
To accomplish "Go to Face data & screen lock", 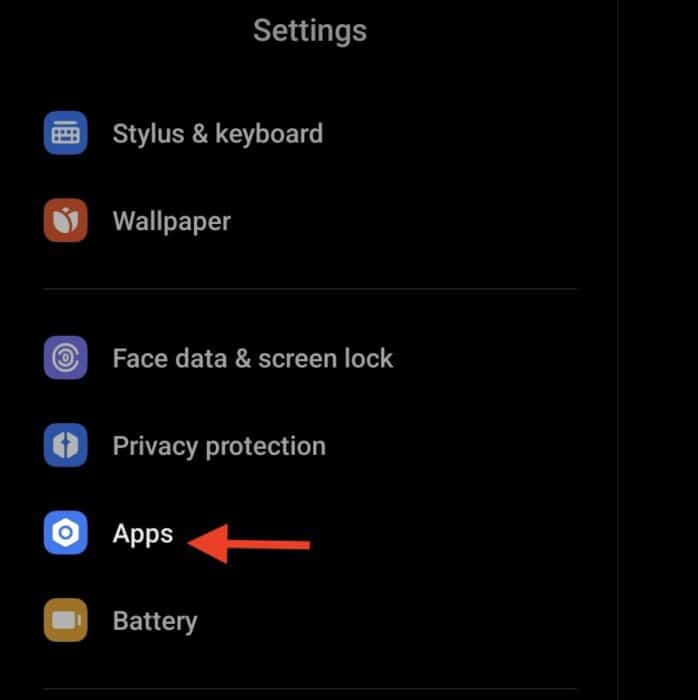I will coord(252,358).
